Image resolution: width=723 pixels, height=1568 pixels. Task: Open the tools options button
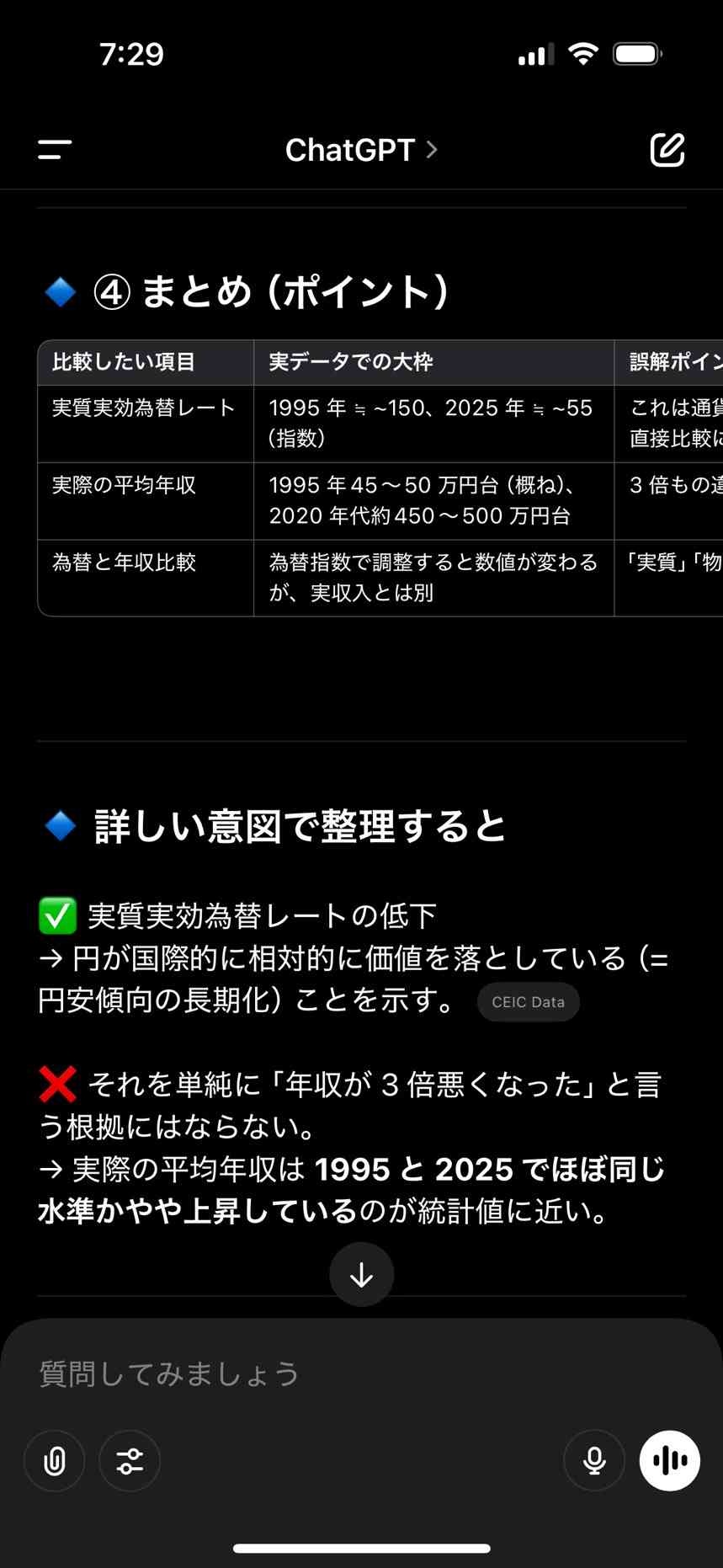click(130, 1461)
